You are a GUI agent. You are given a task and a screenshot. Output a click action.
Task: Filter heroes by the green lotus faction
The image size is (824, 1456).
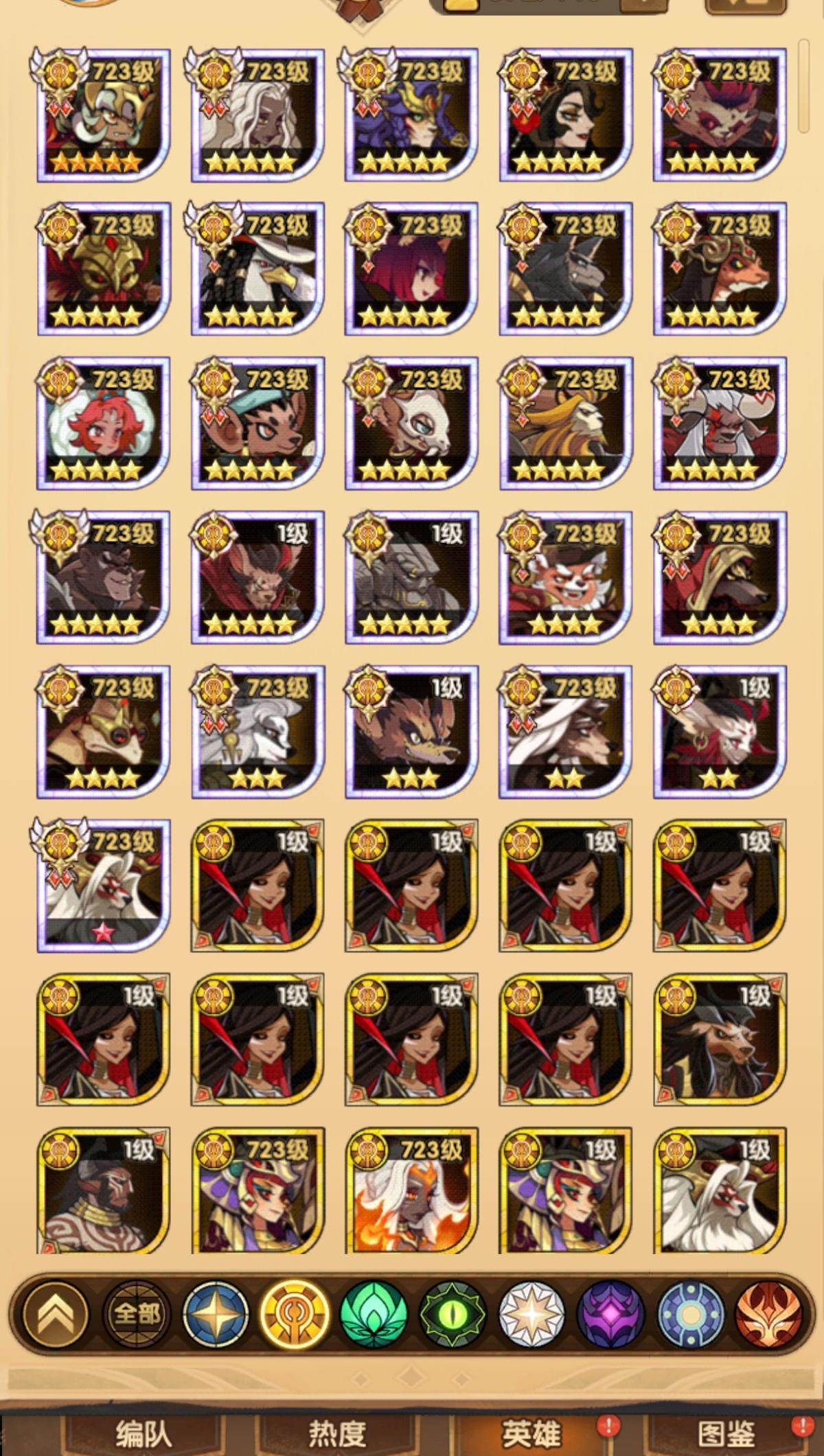(374, 1313)
